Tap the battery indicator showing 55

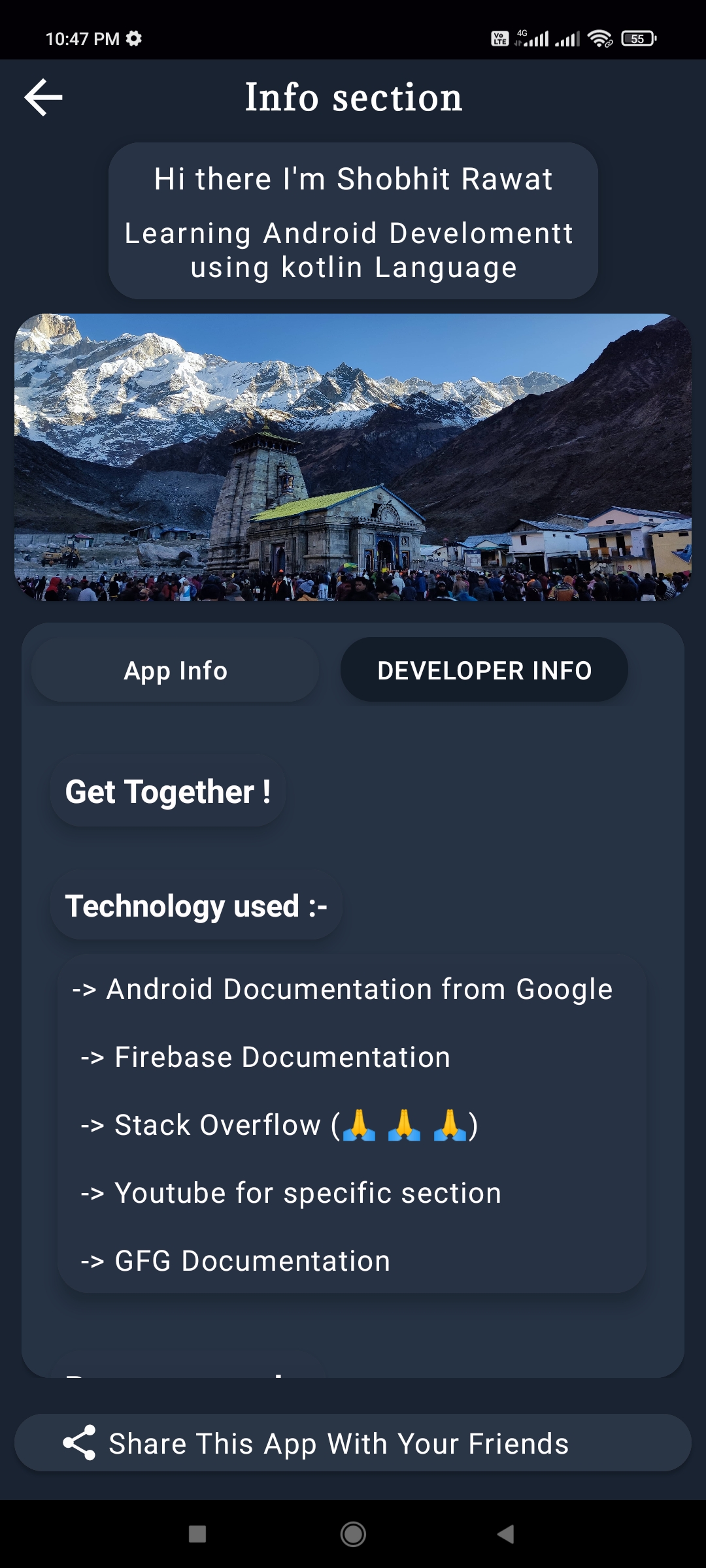click(x=637, y=38)
